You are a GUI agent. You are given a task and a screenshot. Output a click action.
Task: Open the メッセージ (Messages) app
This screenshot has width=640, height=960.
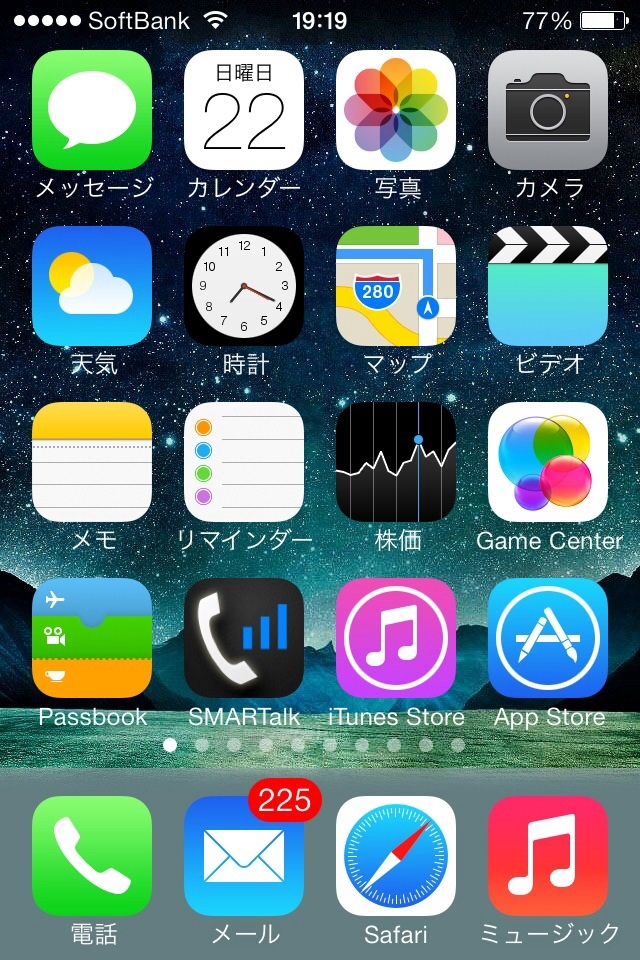[92, 110]
